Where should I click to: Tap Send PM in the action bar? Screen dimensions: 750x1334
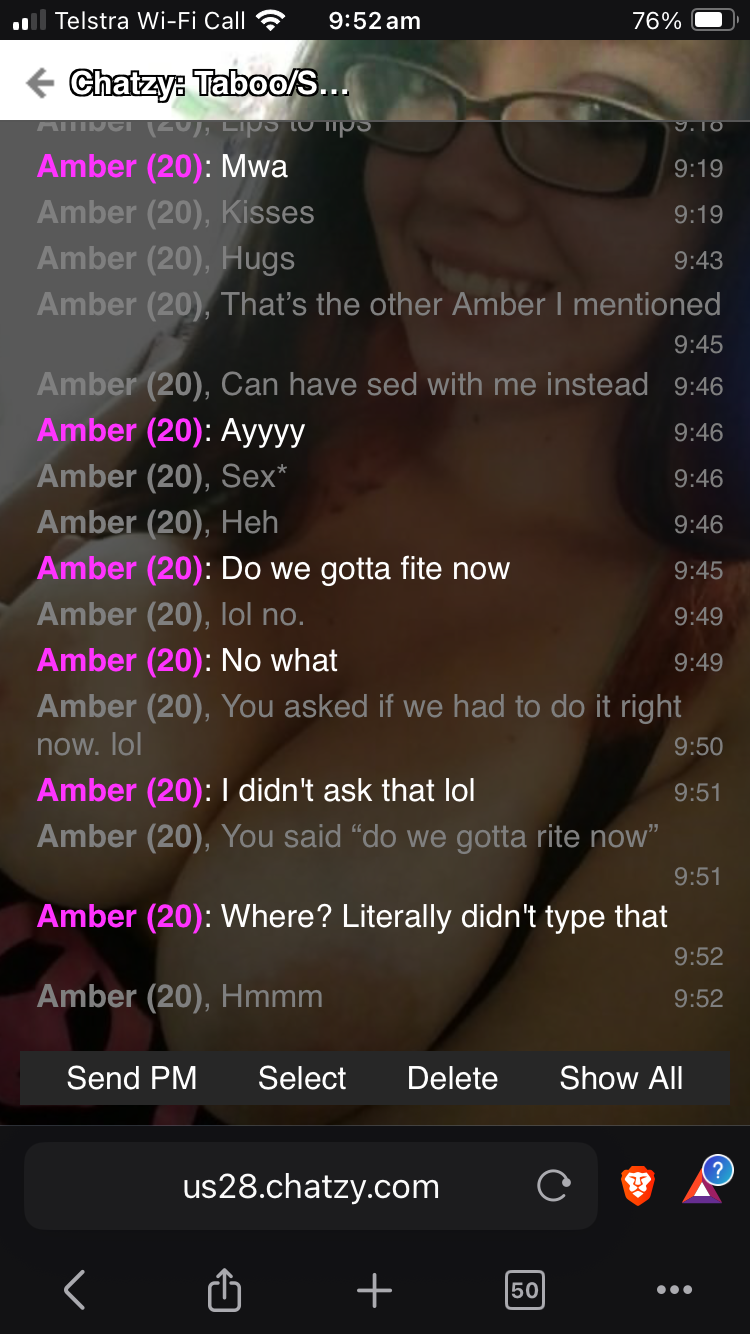coord(132,1078)
